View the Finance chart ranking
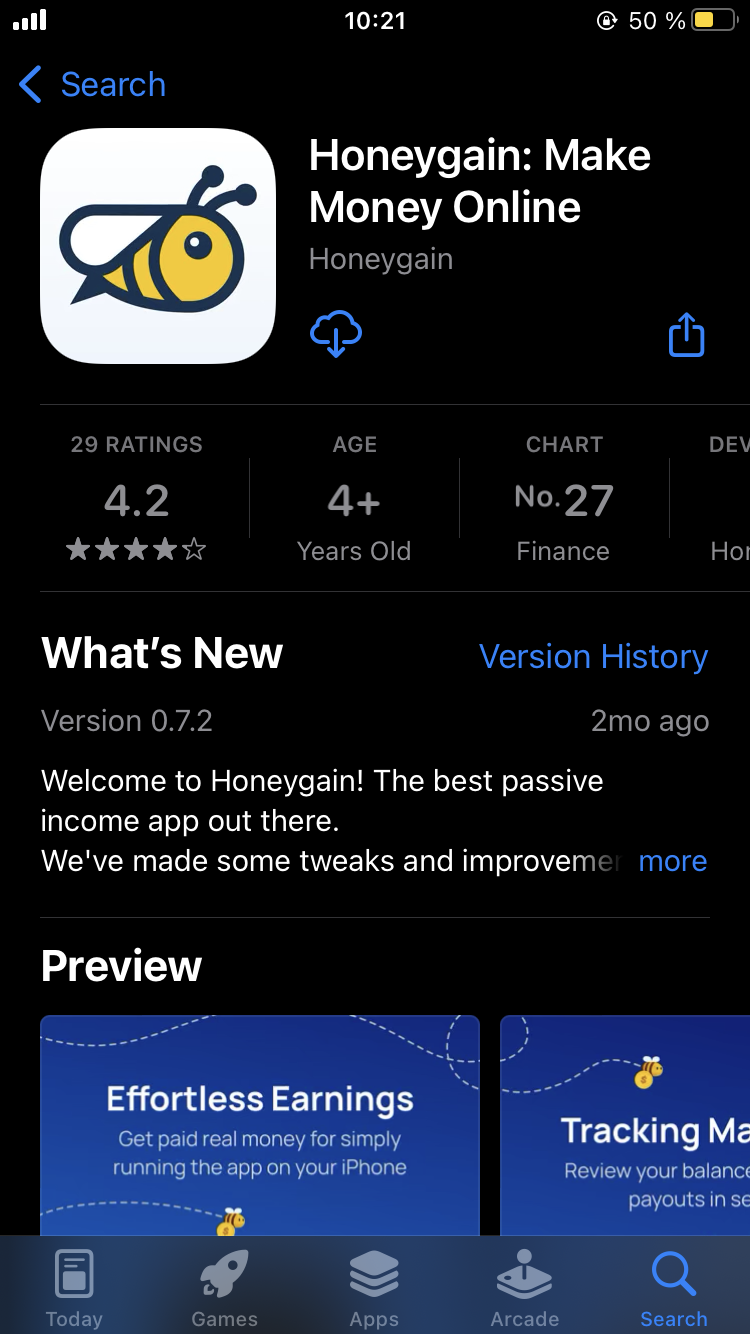This screenshot has height=1334, width=750. tap(563, 499)
